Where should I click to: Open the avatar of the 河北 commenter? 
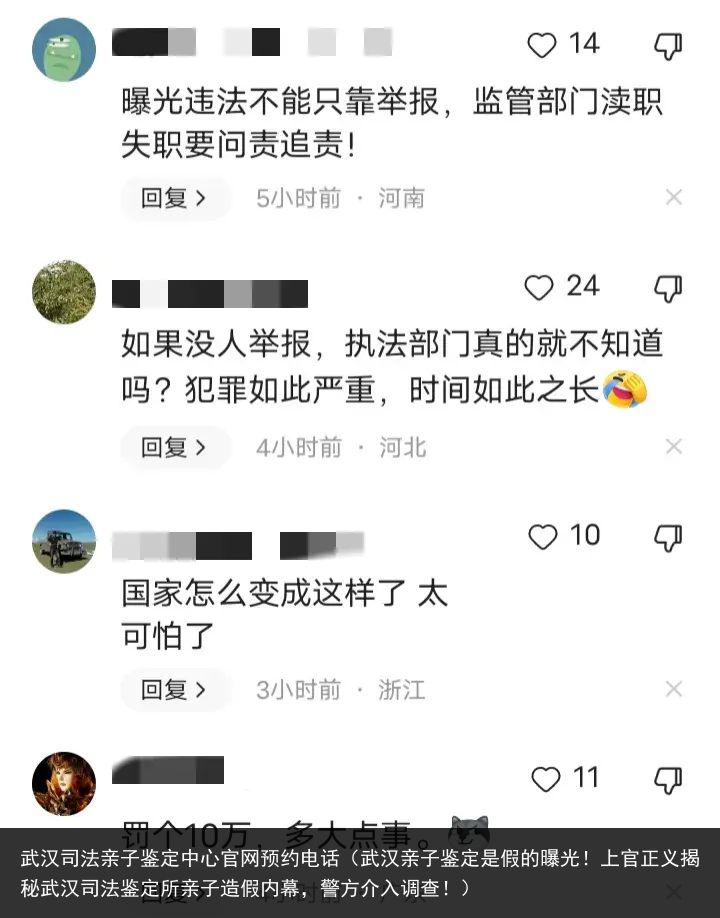pos(65,292)
